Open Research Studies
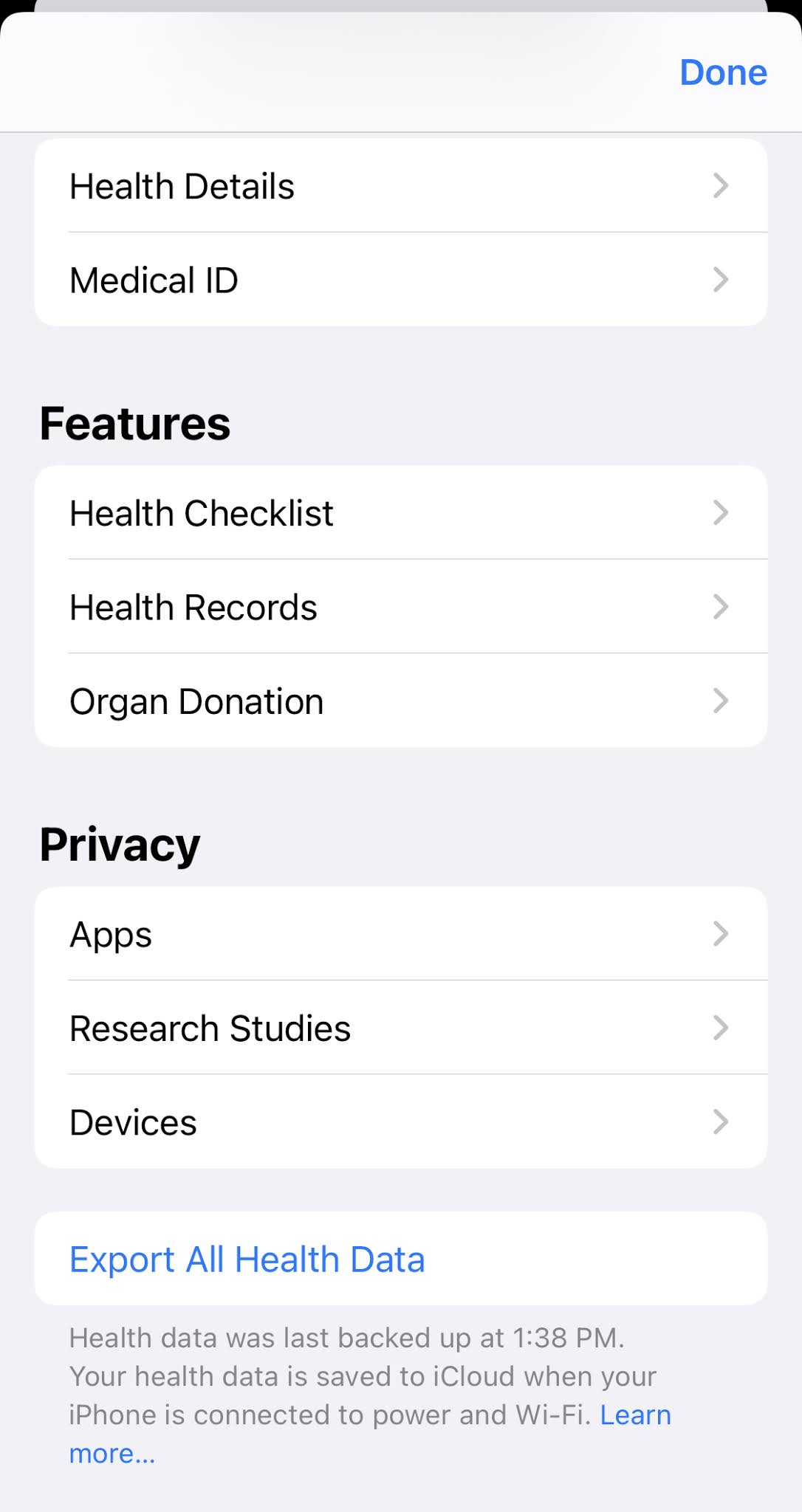The height and width of the screenshot is (1512, 802). 400,1028
